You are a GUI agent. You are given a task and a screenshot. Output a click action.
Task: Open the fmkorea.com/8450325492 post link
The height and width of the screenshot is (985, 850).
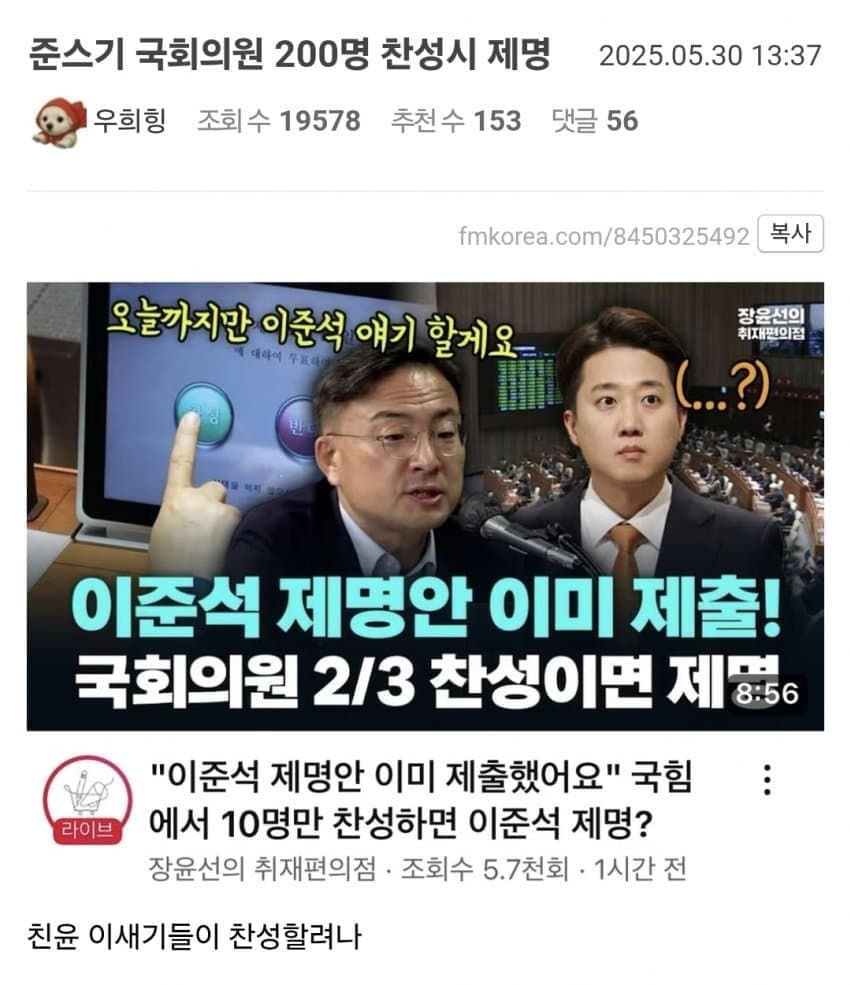pyautogui.click(x=603, y=237)
